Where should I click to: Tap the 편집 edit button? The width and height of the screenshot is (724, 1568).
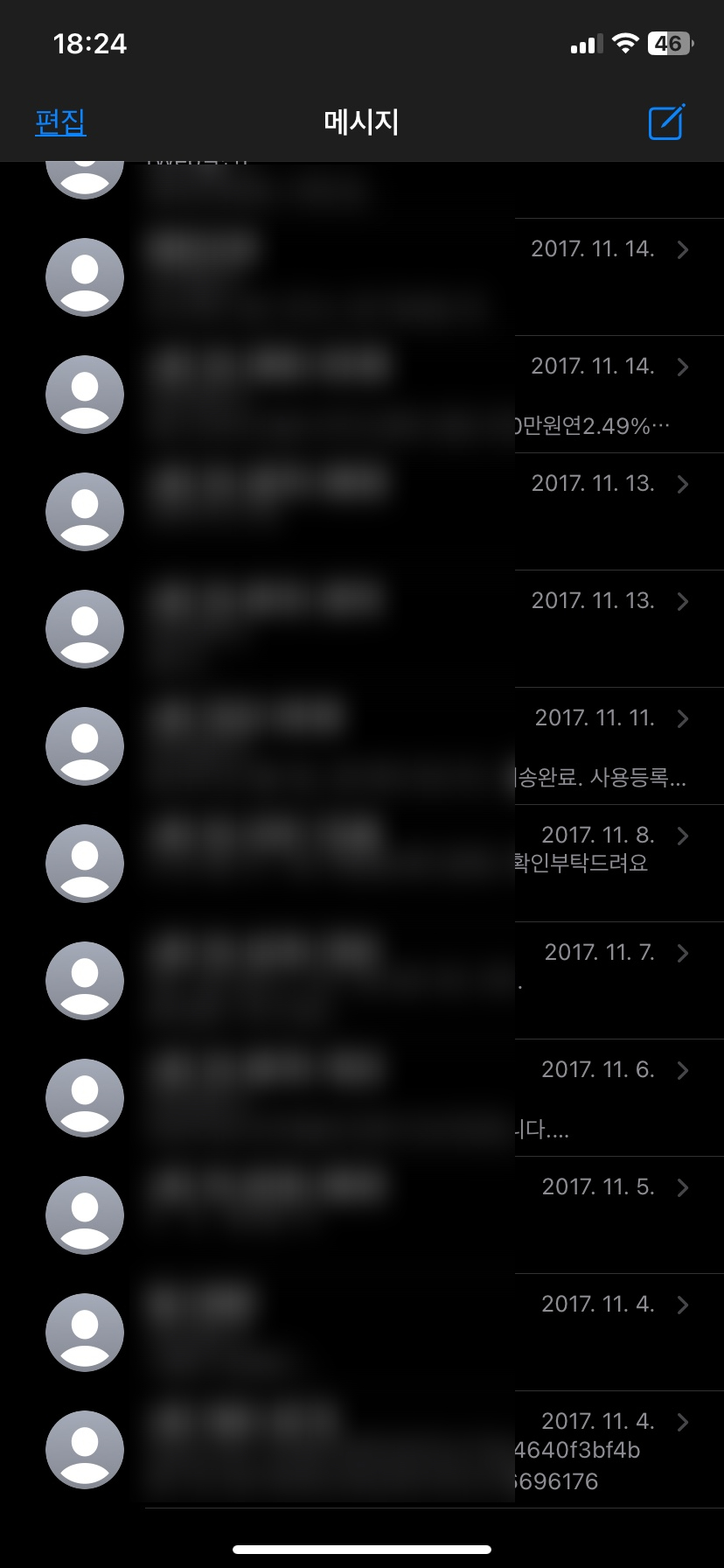[60, 122]
